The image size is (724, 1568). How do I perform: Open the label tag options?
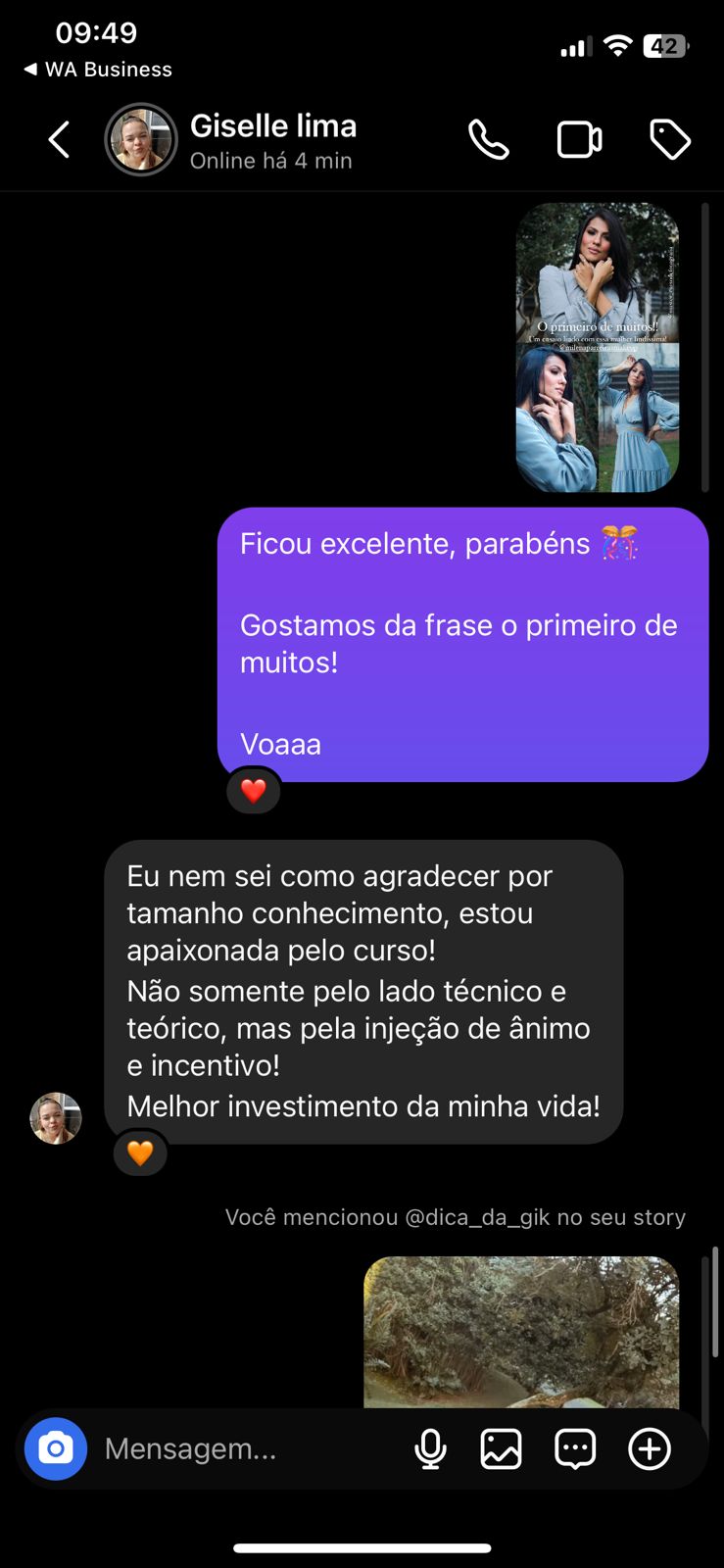[x=670, y=139]
